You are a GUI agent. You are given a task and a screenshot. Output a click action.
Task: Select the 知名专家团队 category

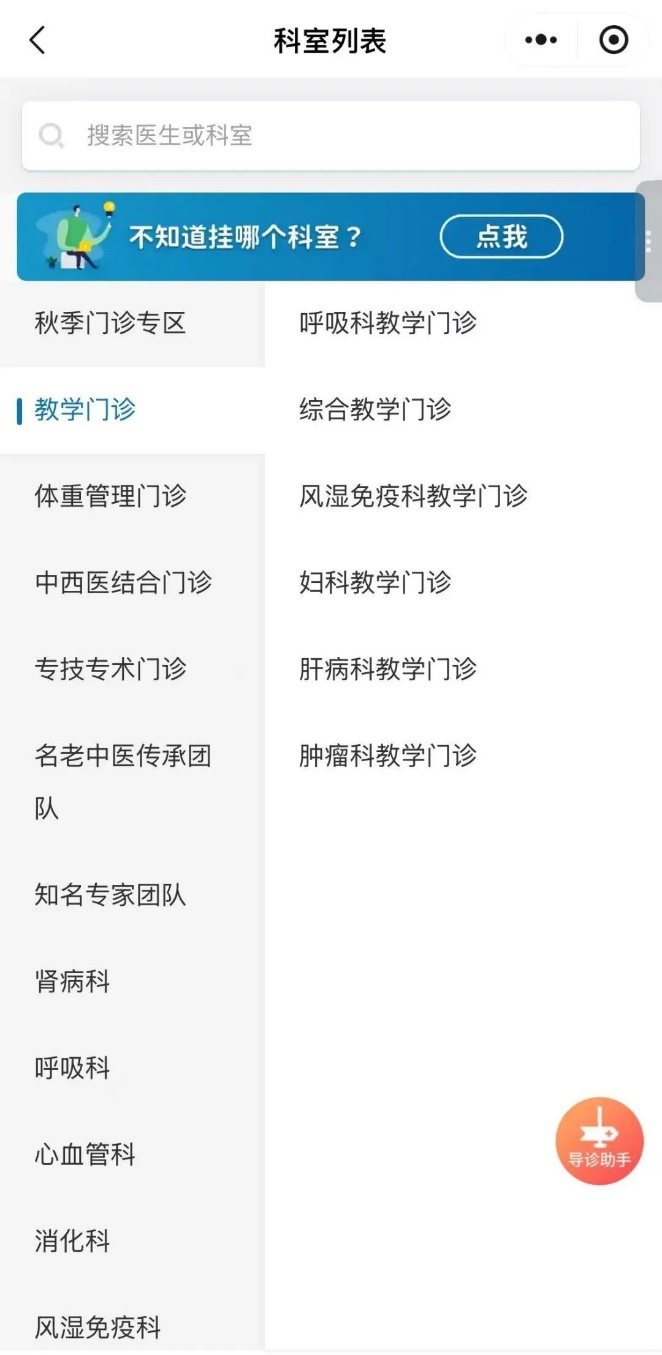132,895
